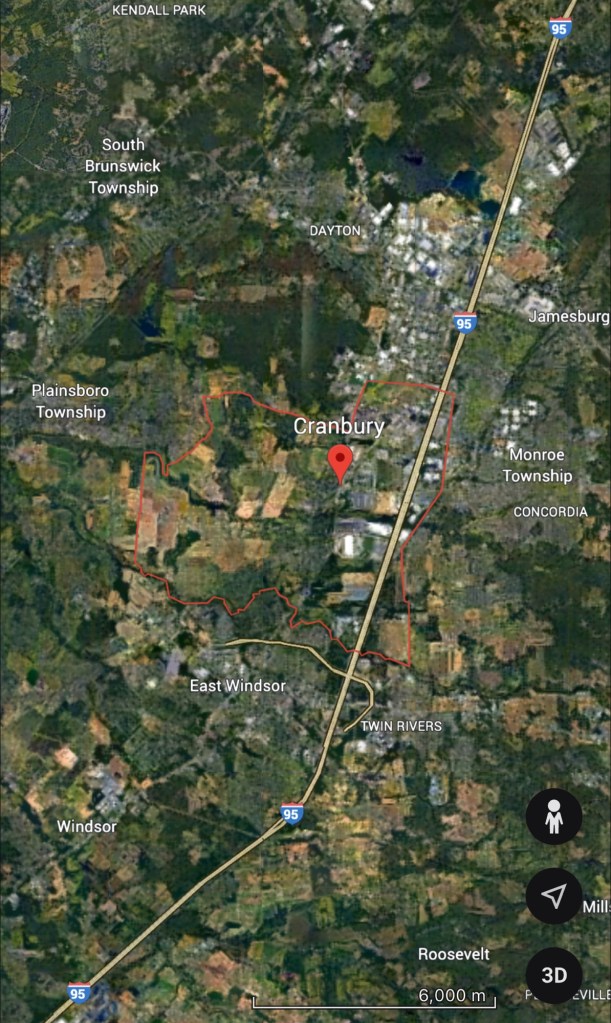Image resolution: width=611 pixels, height=1023 pixels.
Task: Switch the map to 3D view
Action: point(554,975)
